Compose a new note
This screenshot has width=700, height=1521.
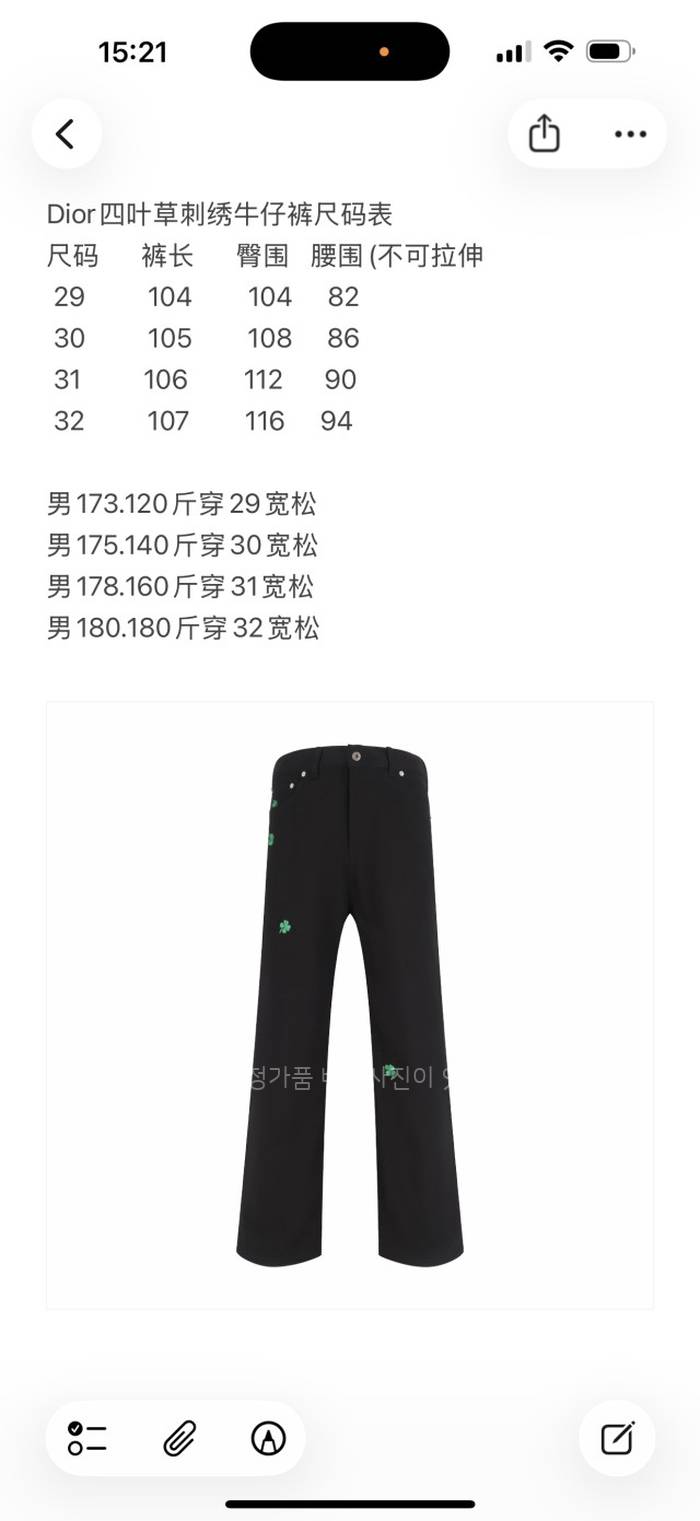(x=617, y=1438)
